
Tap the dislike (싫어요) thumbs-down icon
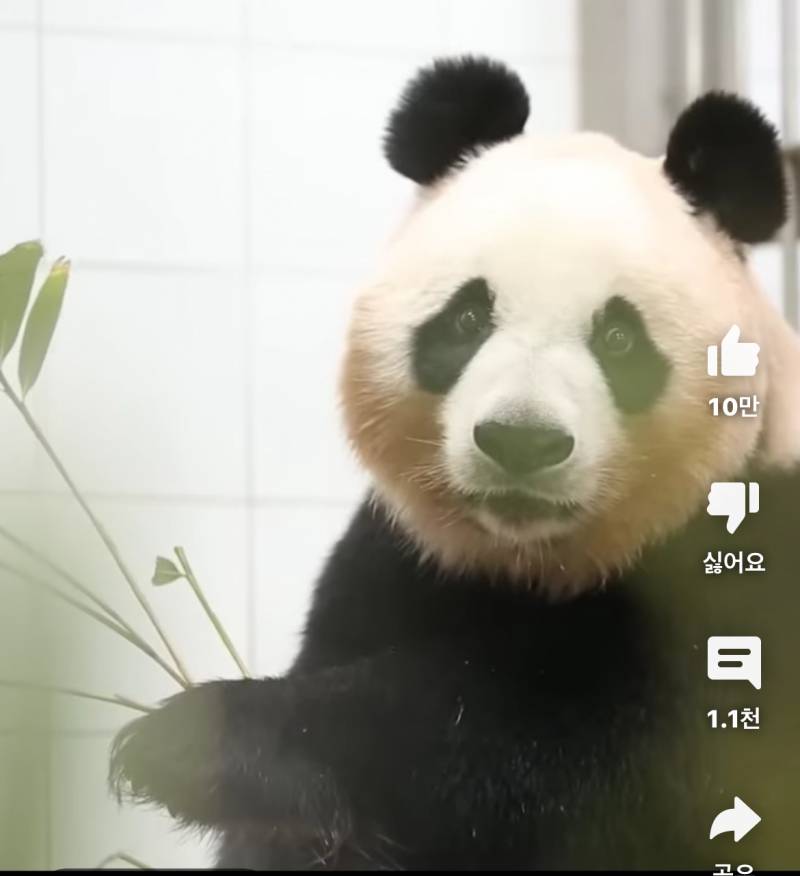733,507
